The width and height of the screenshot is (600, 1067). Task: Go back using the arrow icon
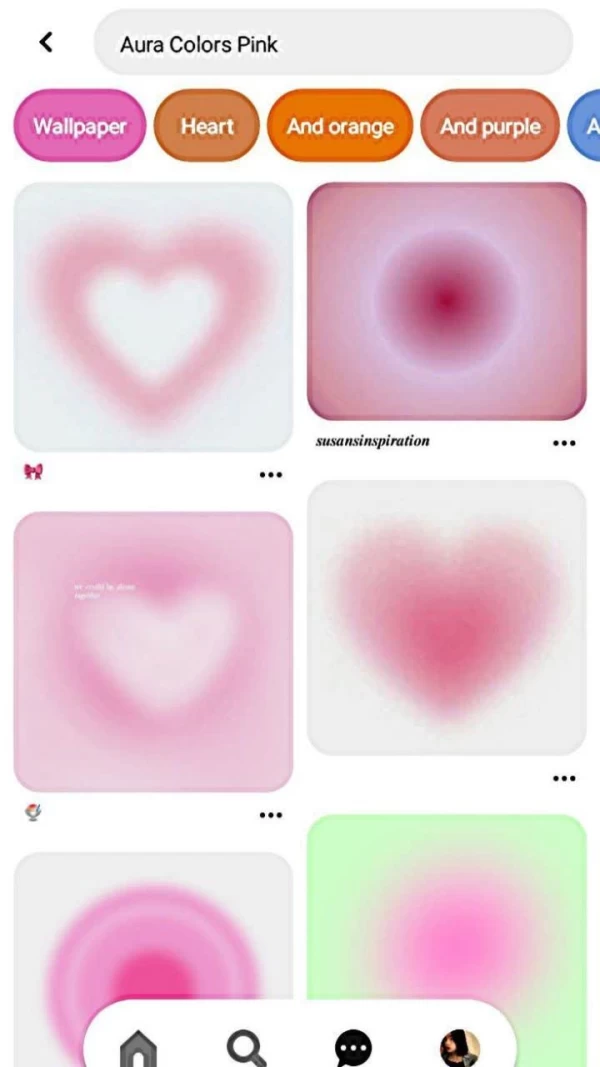46,42
